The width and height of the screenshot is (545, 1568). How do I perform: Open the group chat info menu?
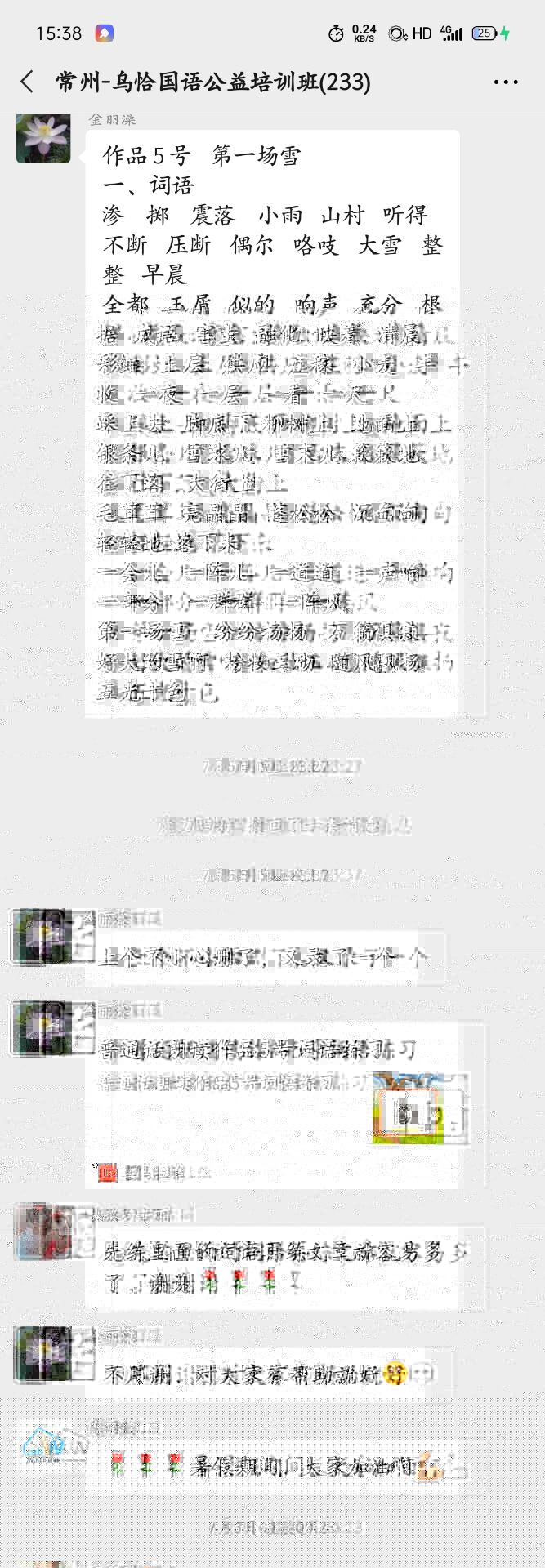pyautogui.click(x=506, y=82)
